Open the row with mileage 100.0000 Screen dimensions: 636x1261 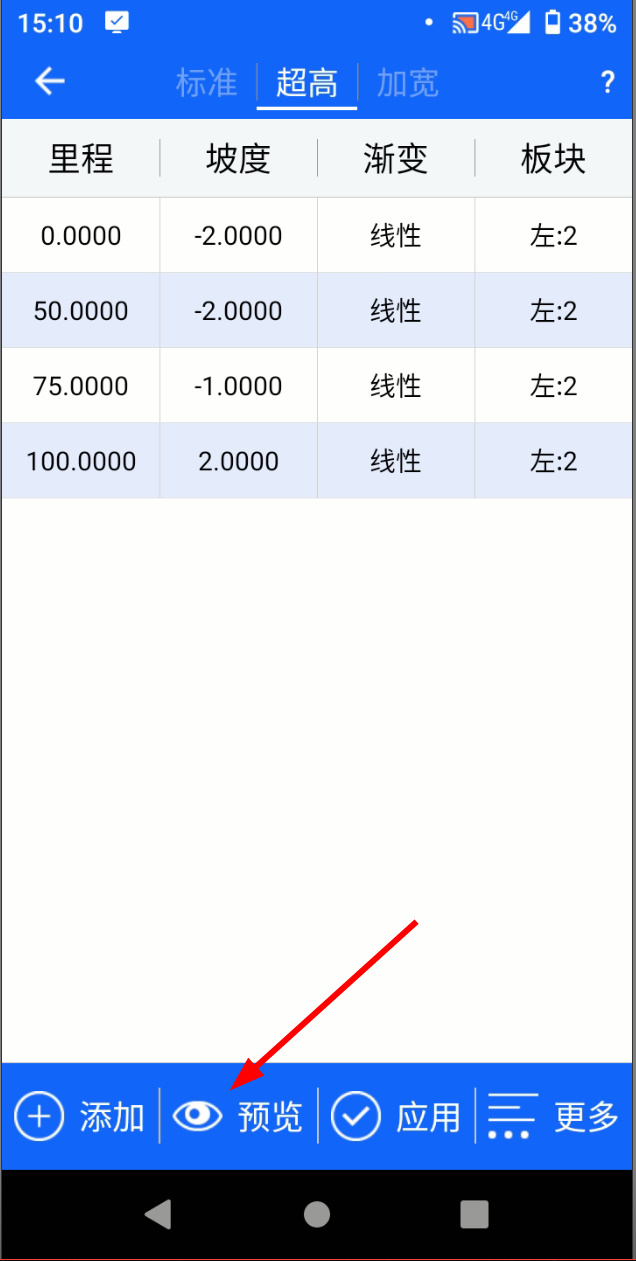click(318, 461)
